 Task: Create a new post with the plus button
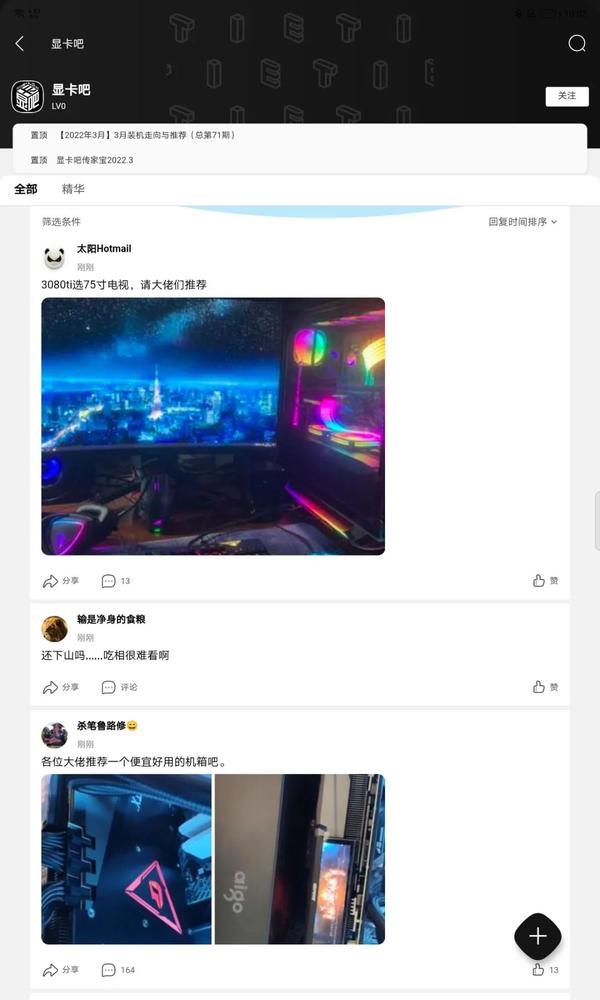[538, 936]
